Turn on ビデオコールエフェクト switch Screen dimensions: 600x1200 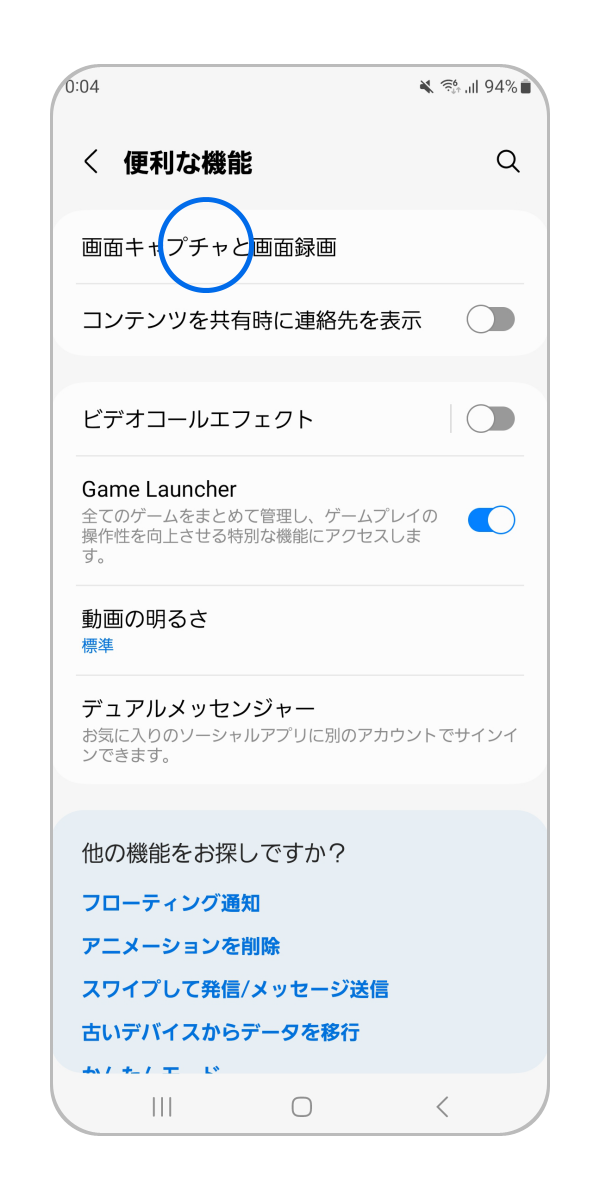click(x=490, y=419)
